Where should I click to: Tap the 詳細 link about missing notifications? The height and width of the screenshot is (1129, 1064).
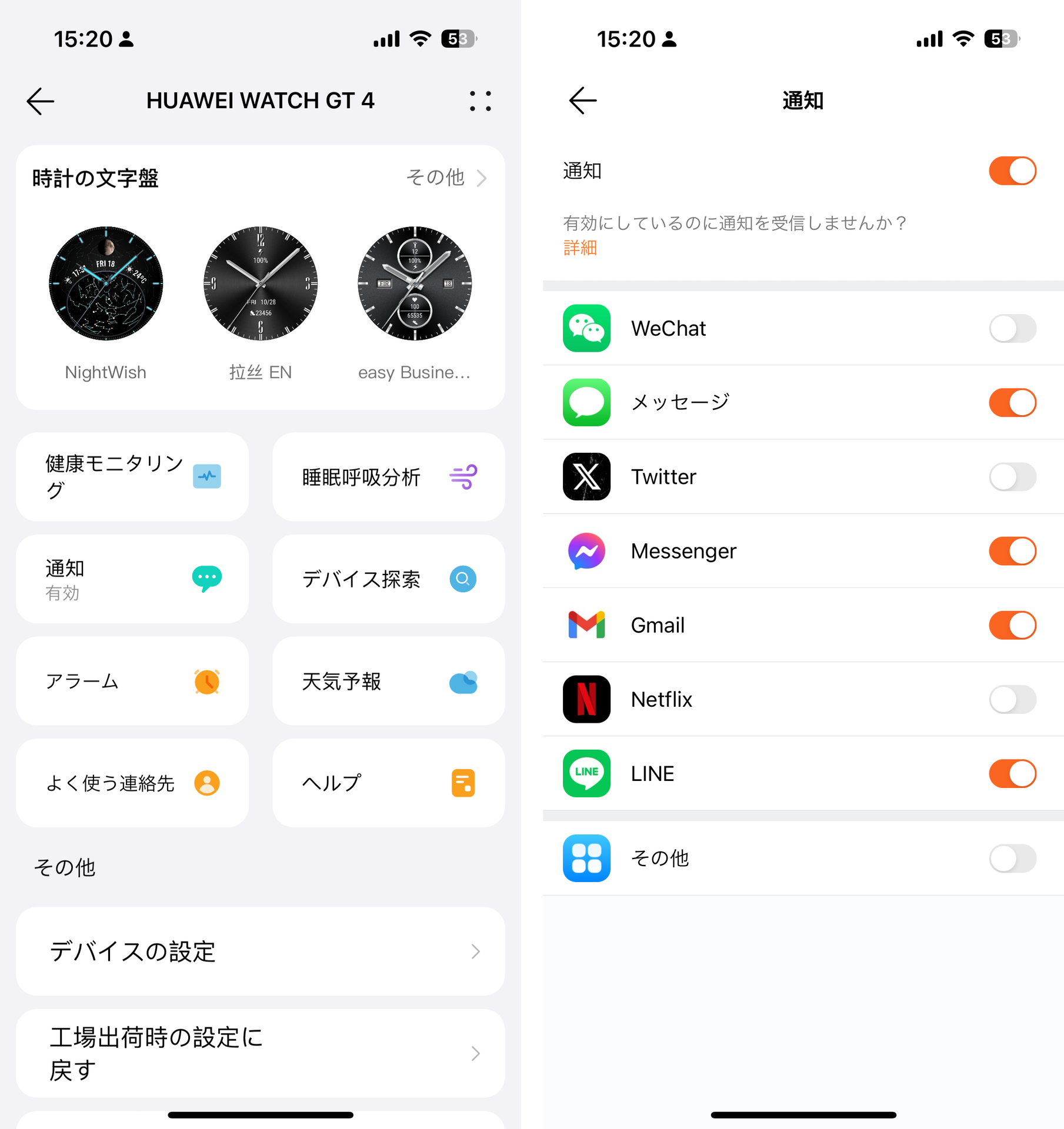[x=579, y=248]
